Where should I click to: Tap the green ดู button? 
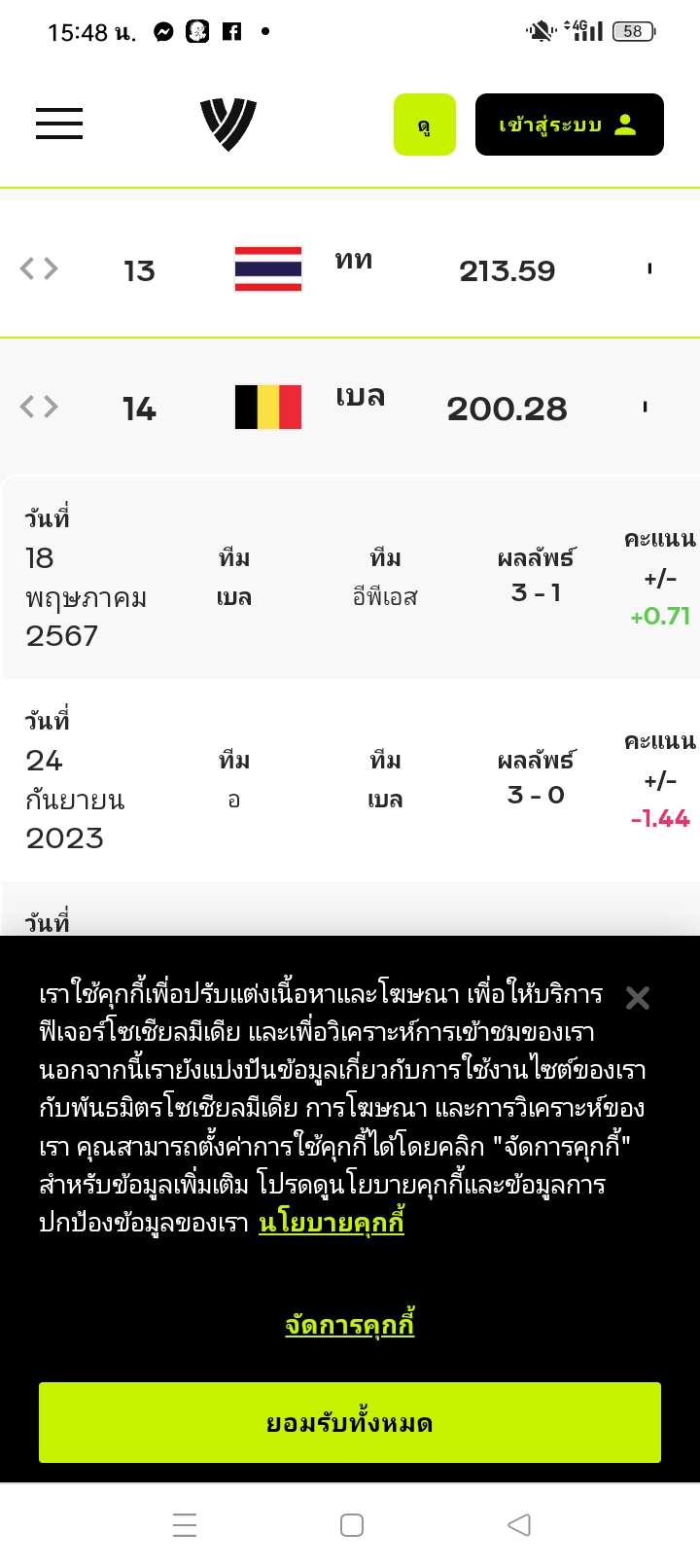(424, 125)
